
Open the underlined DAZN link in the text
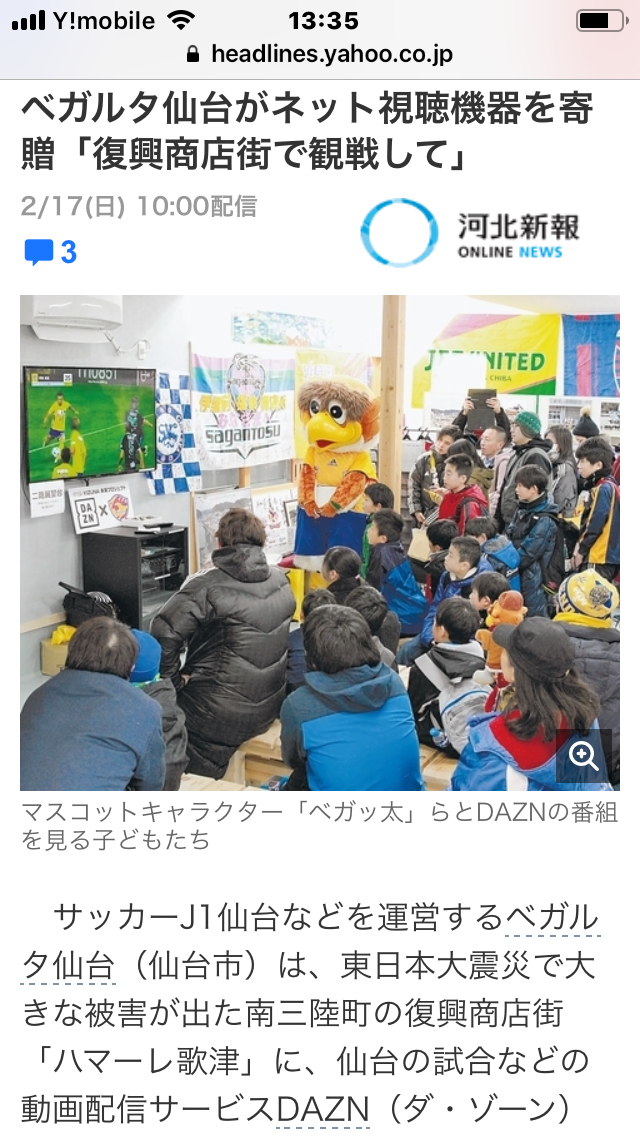[322, 1108]
